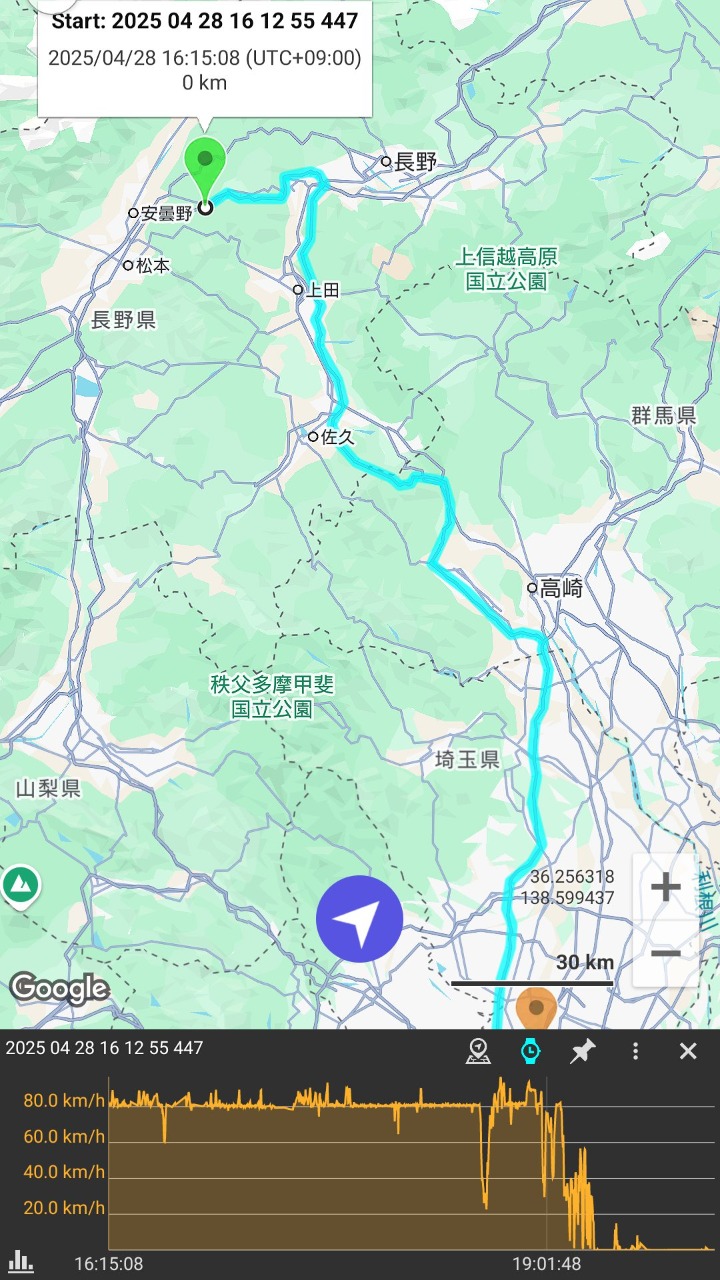Image resolution: width=720 pixels, height=1280 pixels.
Task: Tap the orange end marker pin
Action: [x=536, y=1006]
